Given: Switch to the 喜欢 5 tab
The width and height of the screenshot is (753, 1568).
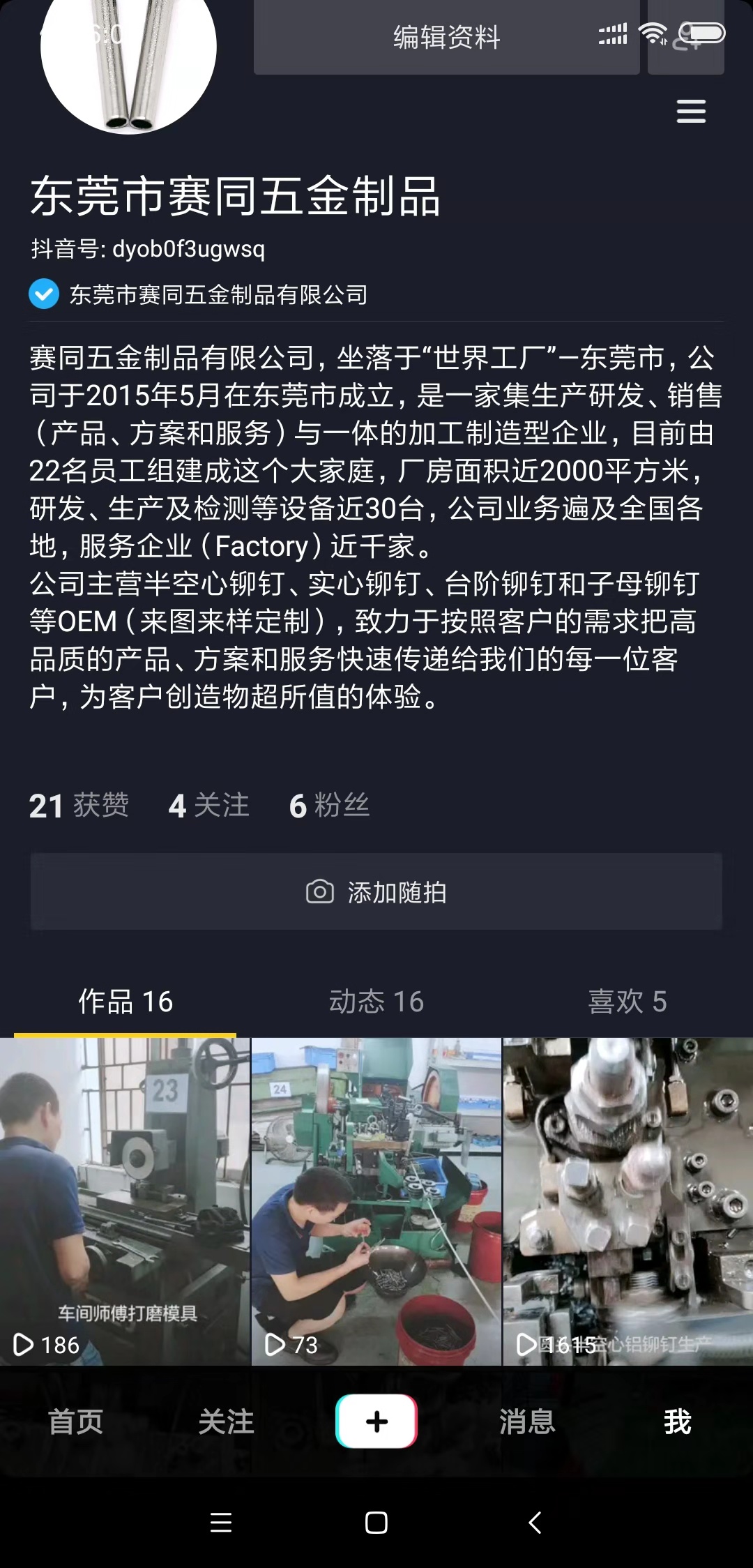Looking at the screenshot, I should (627, 1002).
